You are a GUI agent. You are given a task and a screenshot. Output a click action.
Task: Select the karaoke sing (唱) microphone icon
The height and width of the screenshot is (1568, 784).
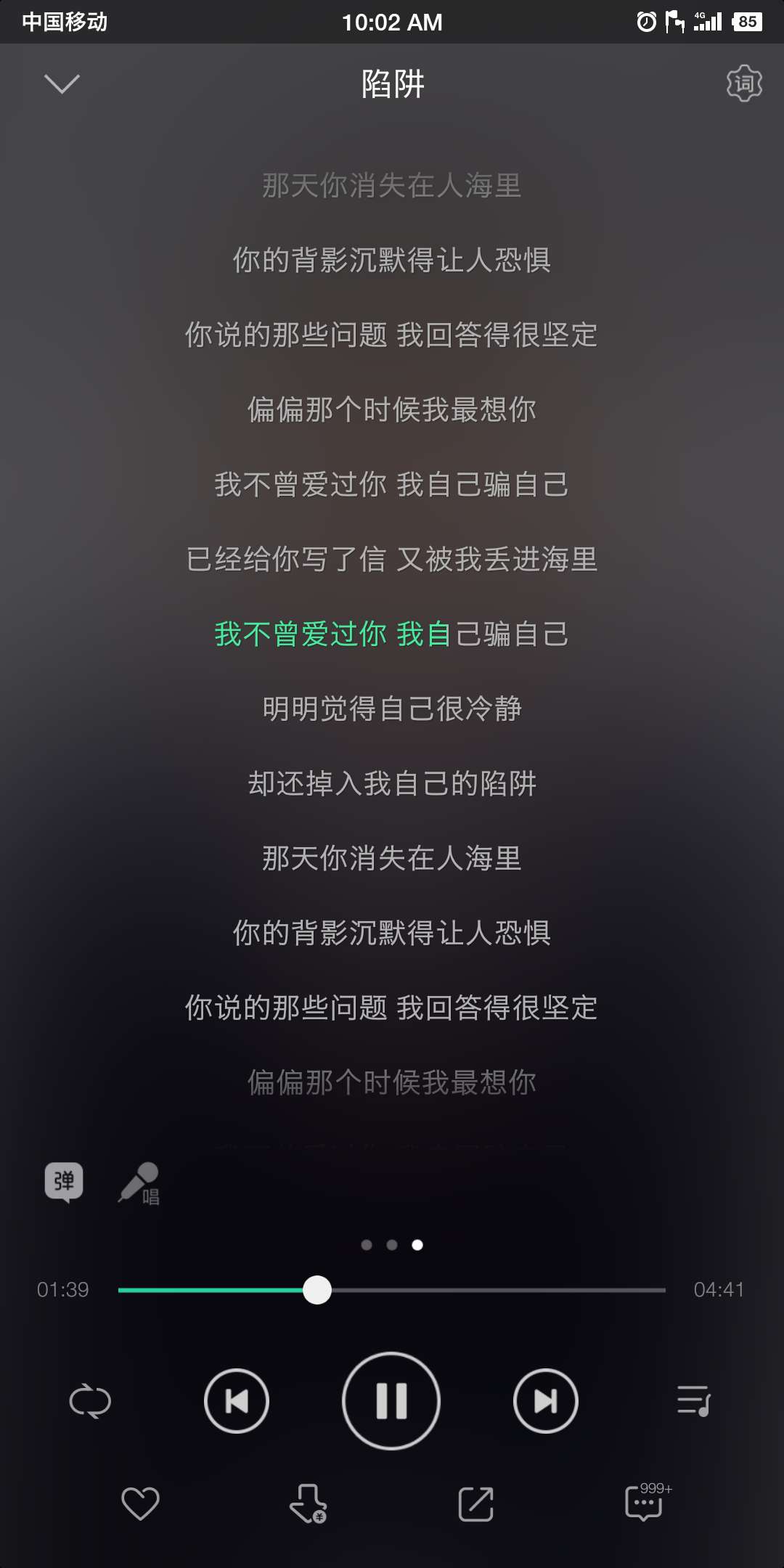140,1183
